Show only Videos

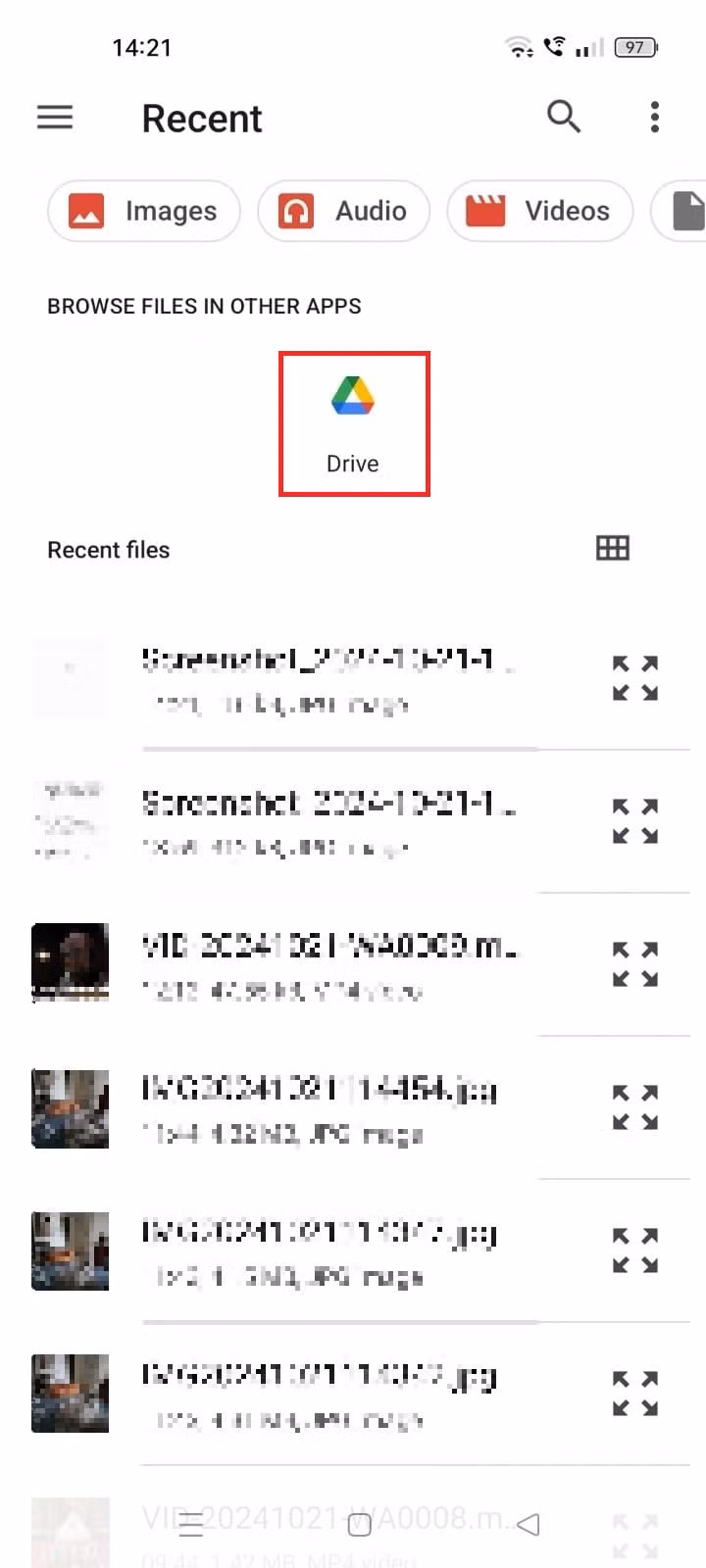pyautogui.click(x=539, y=211)
